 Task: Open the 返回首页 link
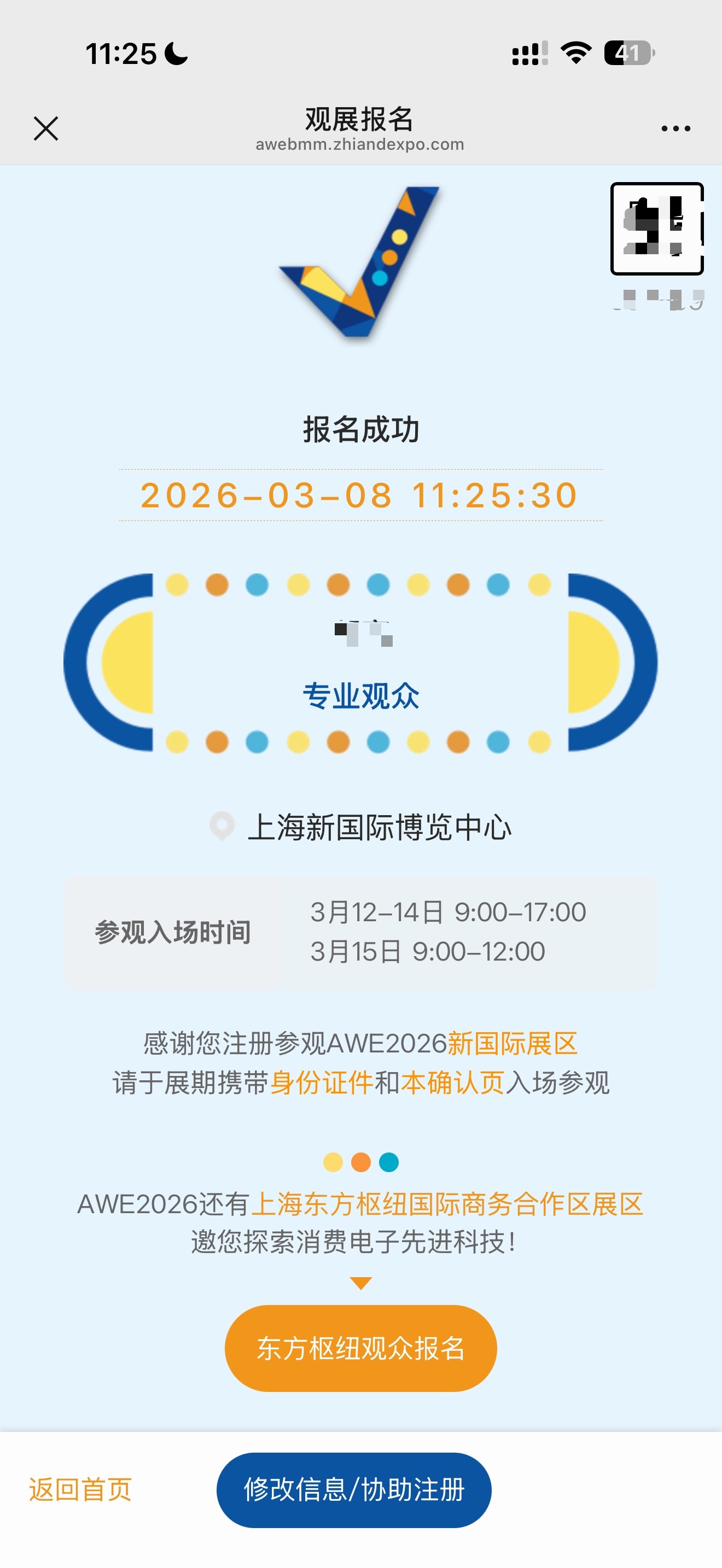click(x=80, y=1489)
